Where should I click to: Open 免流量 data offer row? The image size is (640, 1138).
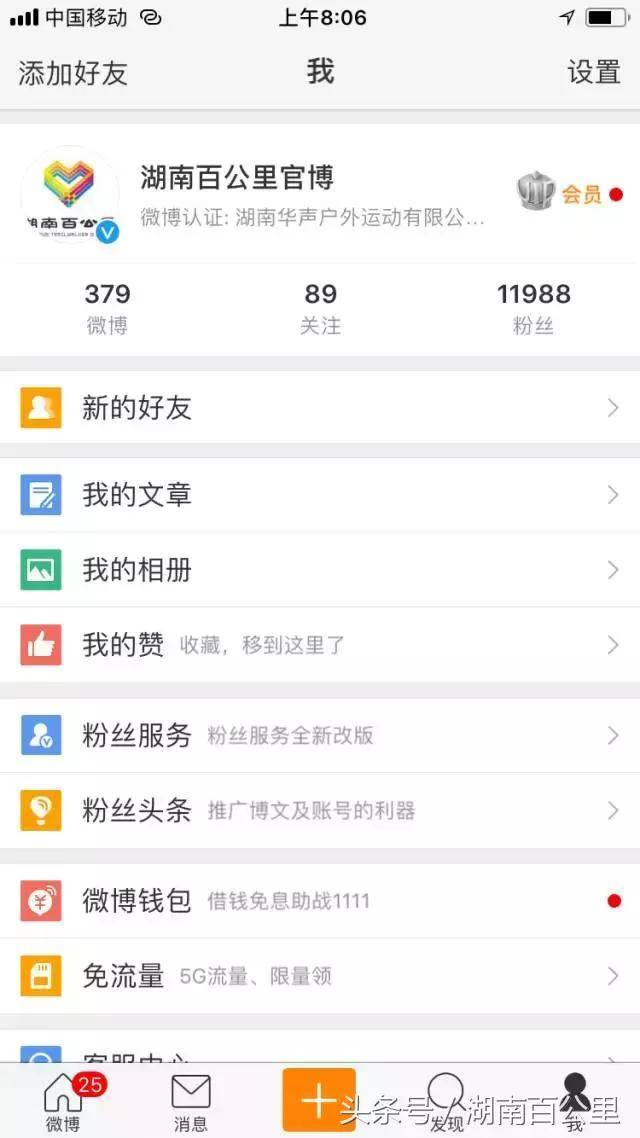pos(320,976)
